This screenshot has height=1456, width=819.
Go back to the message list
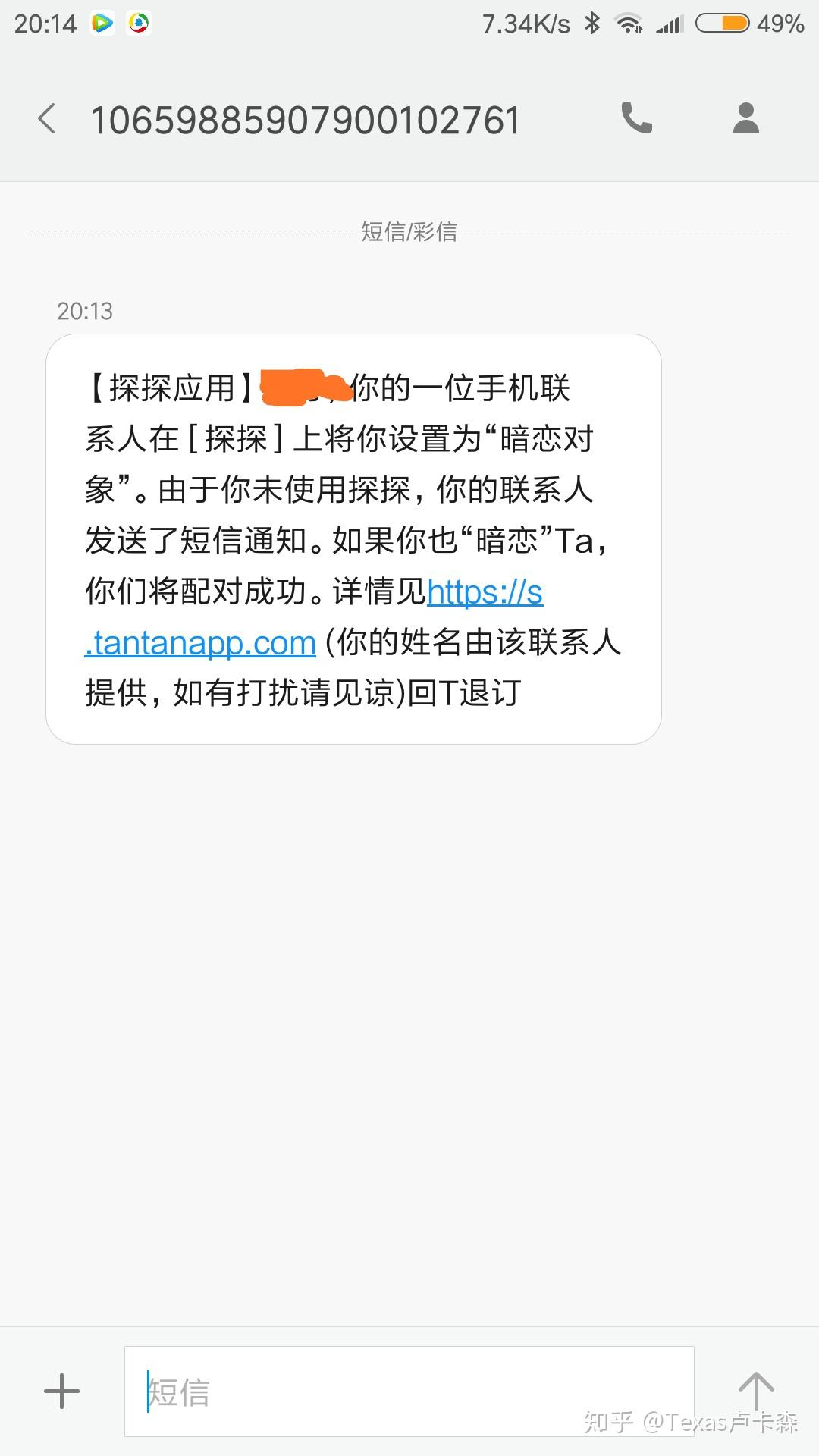click(47, 119)
